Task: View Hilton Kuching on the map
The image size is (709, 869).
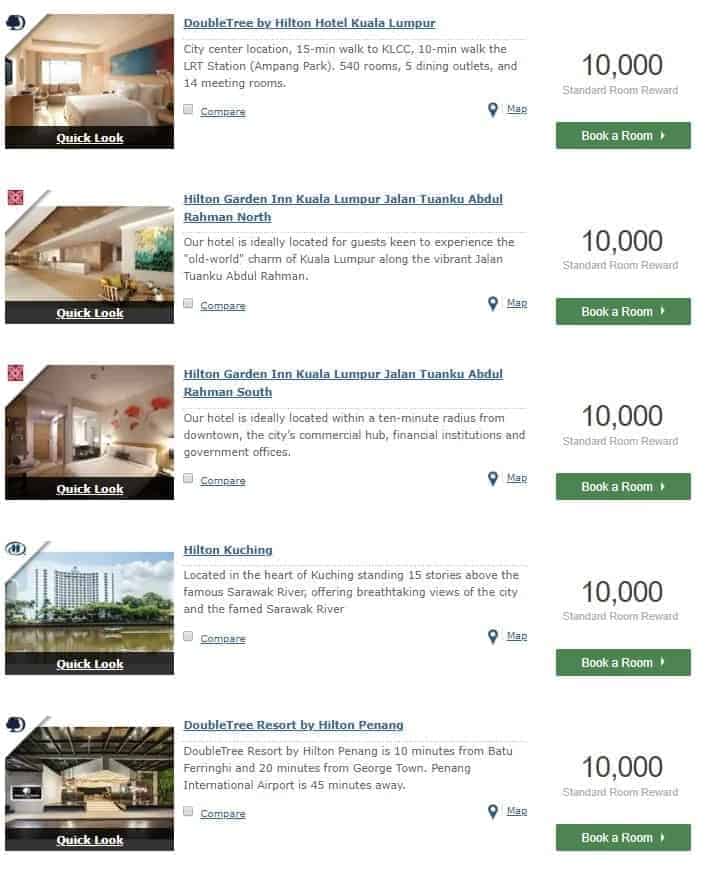Action: pyautogui.click(x=516, y=636)
